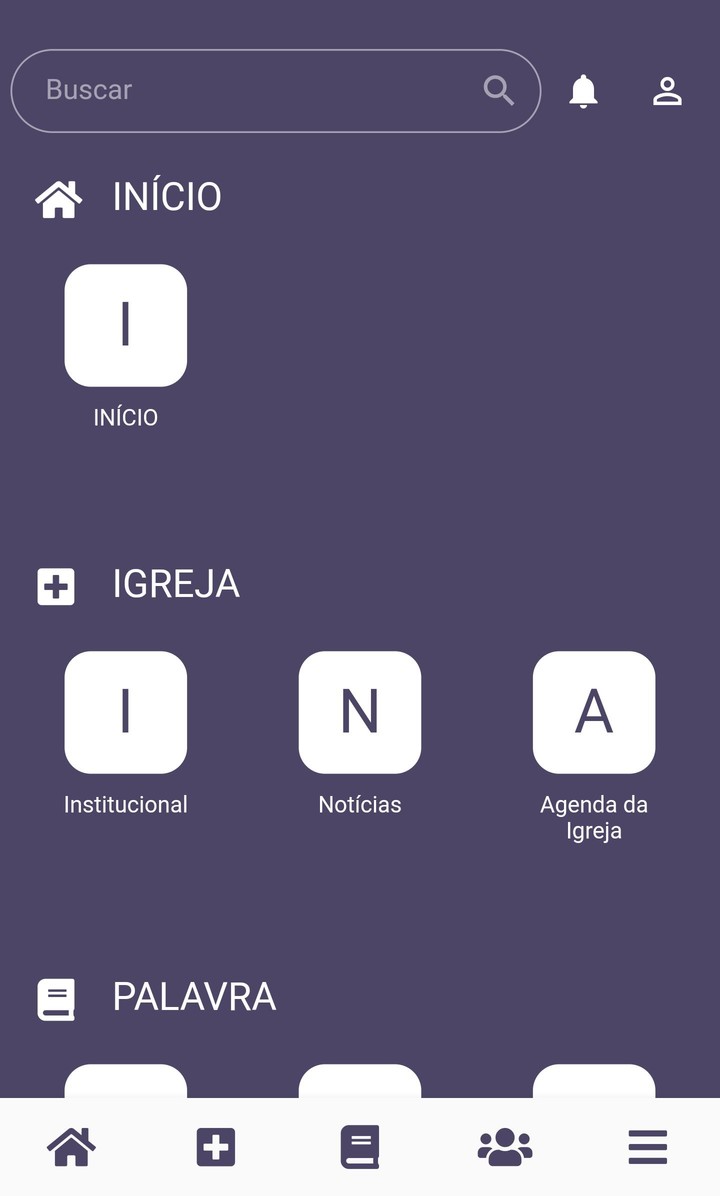Viewport: 720px width, 1196px height.
Task: Open Agenda da Igreja
Action: (594, 713)
